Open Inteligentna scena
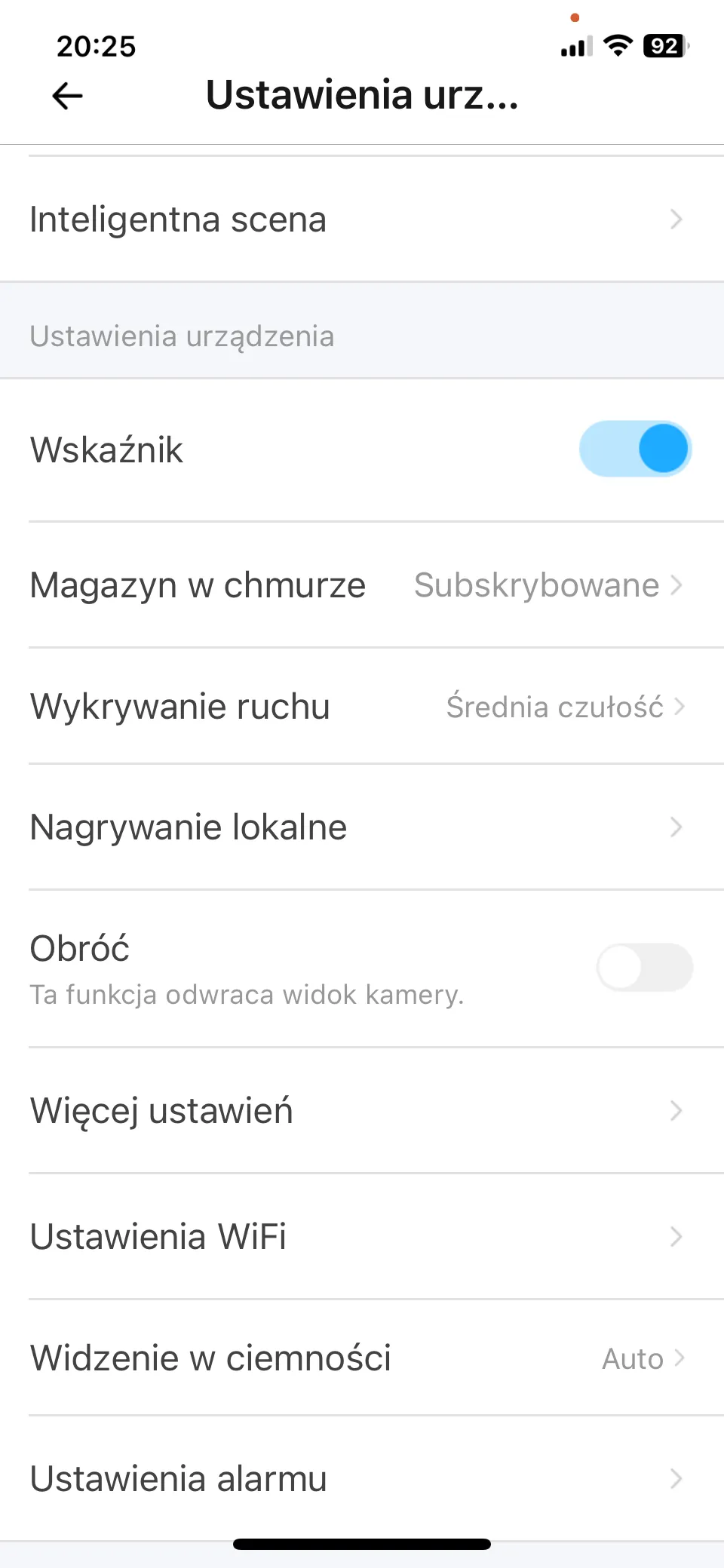The image size is (724, 1568). pos(362,219)
